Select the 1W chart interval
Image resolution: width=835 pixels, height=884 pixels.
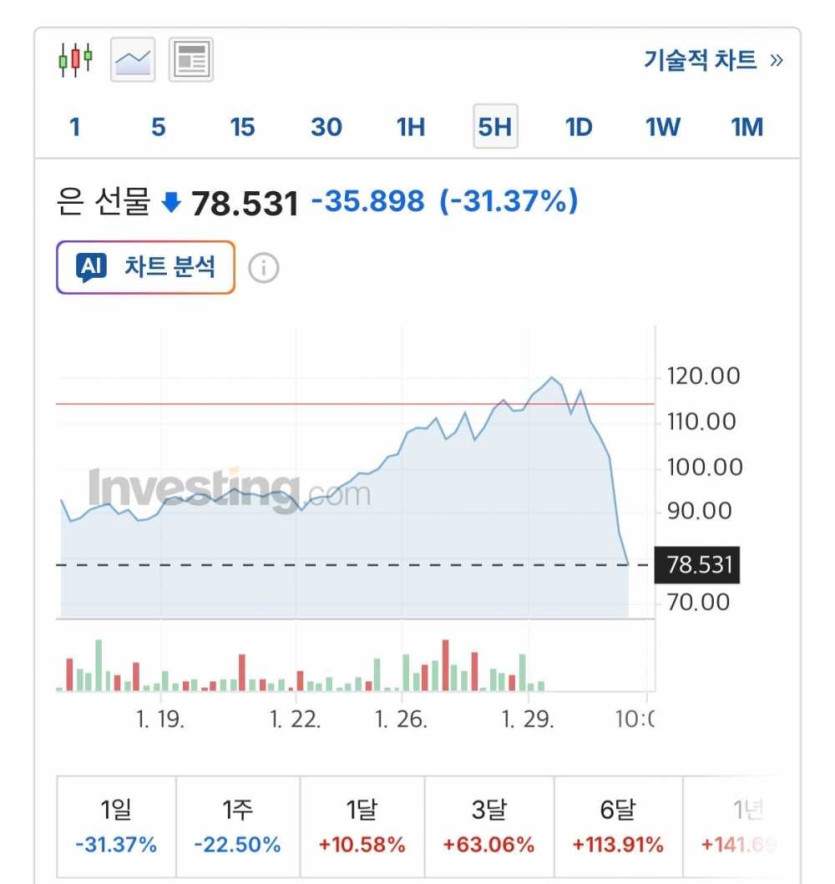pyautogui.click(x=662, y=127)
